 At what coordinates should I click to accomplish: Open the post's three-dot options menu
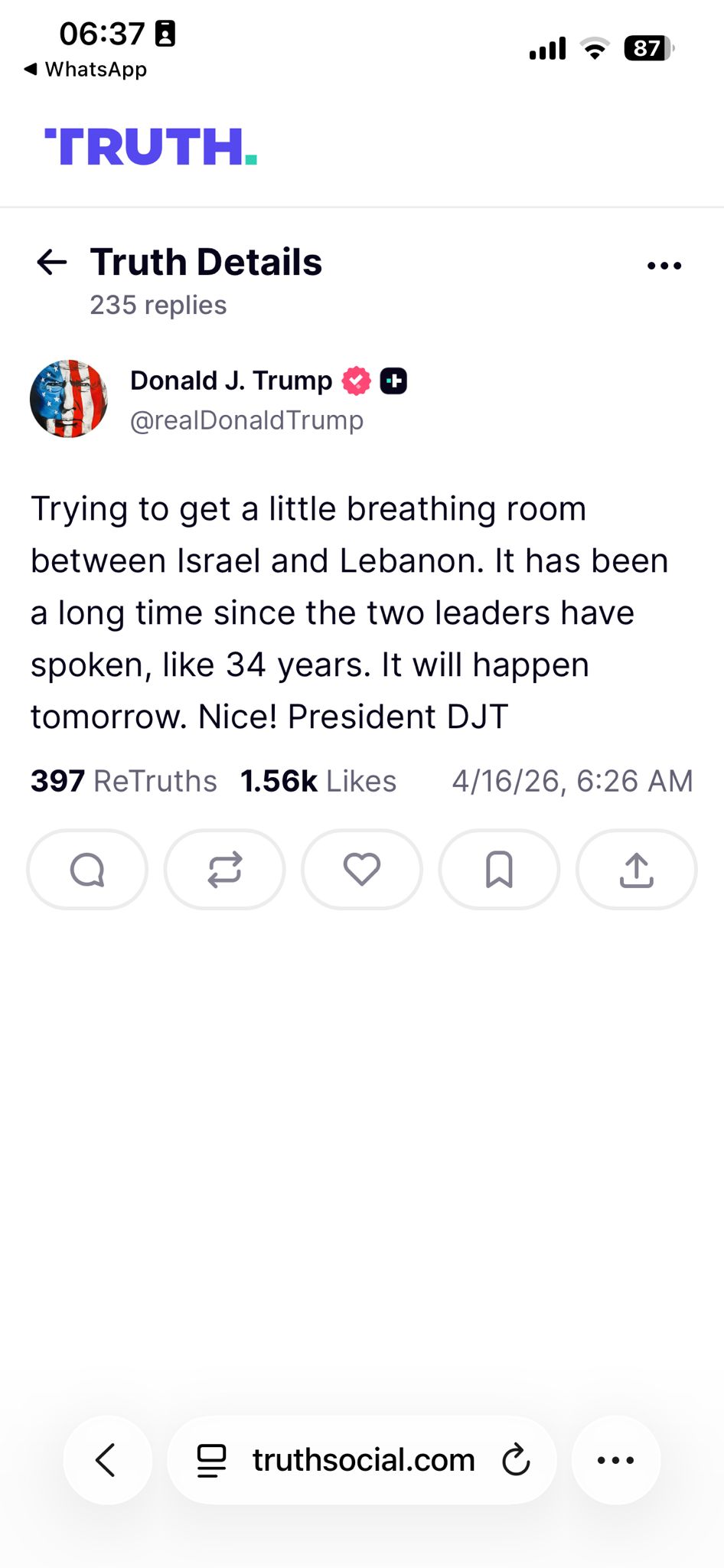pyautogui.click(x=664, y=266)
